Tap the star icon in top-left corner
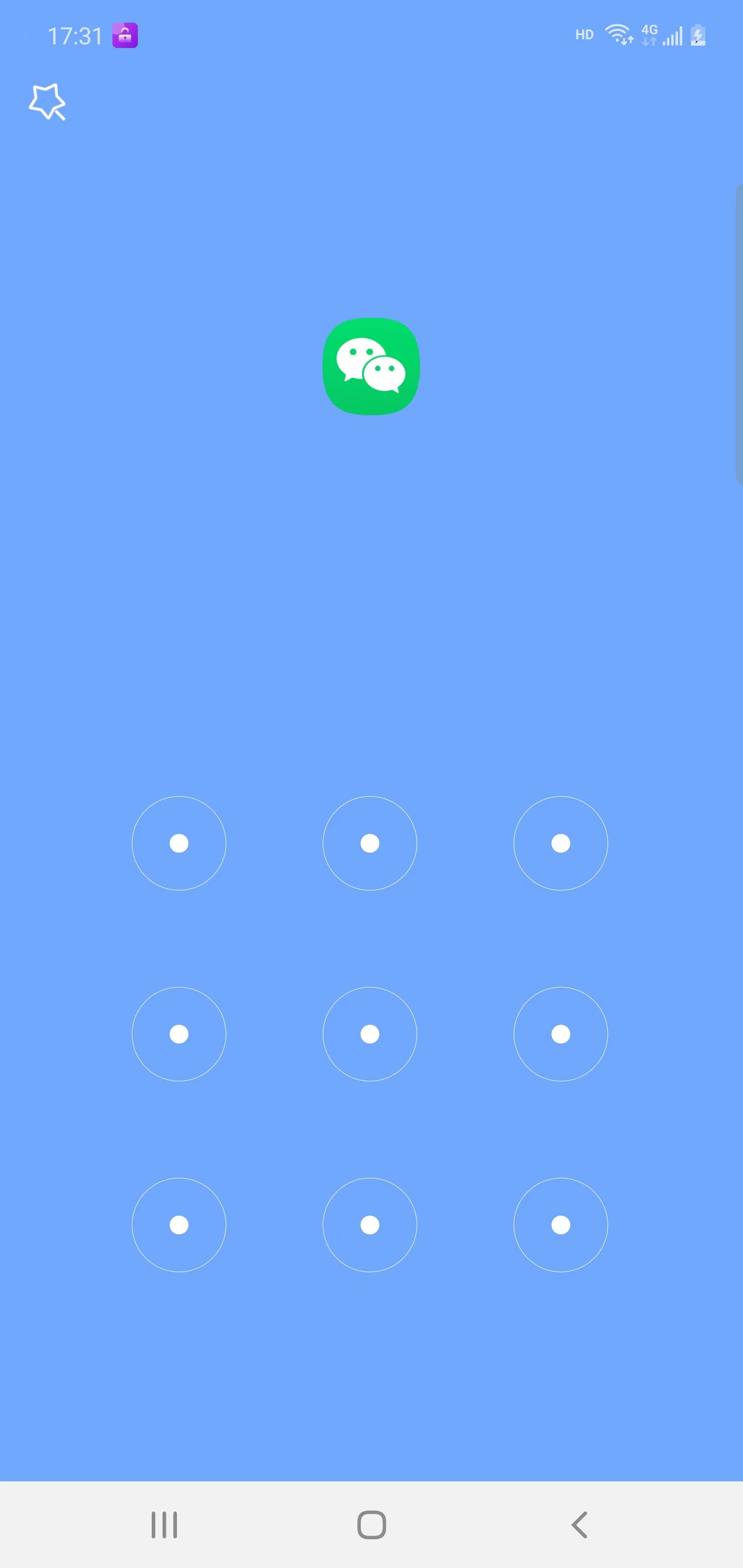 pyautogui.click(x=47, y=102)
